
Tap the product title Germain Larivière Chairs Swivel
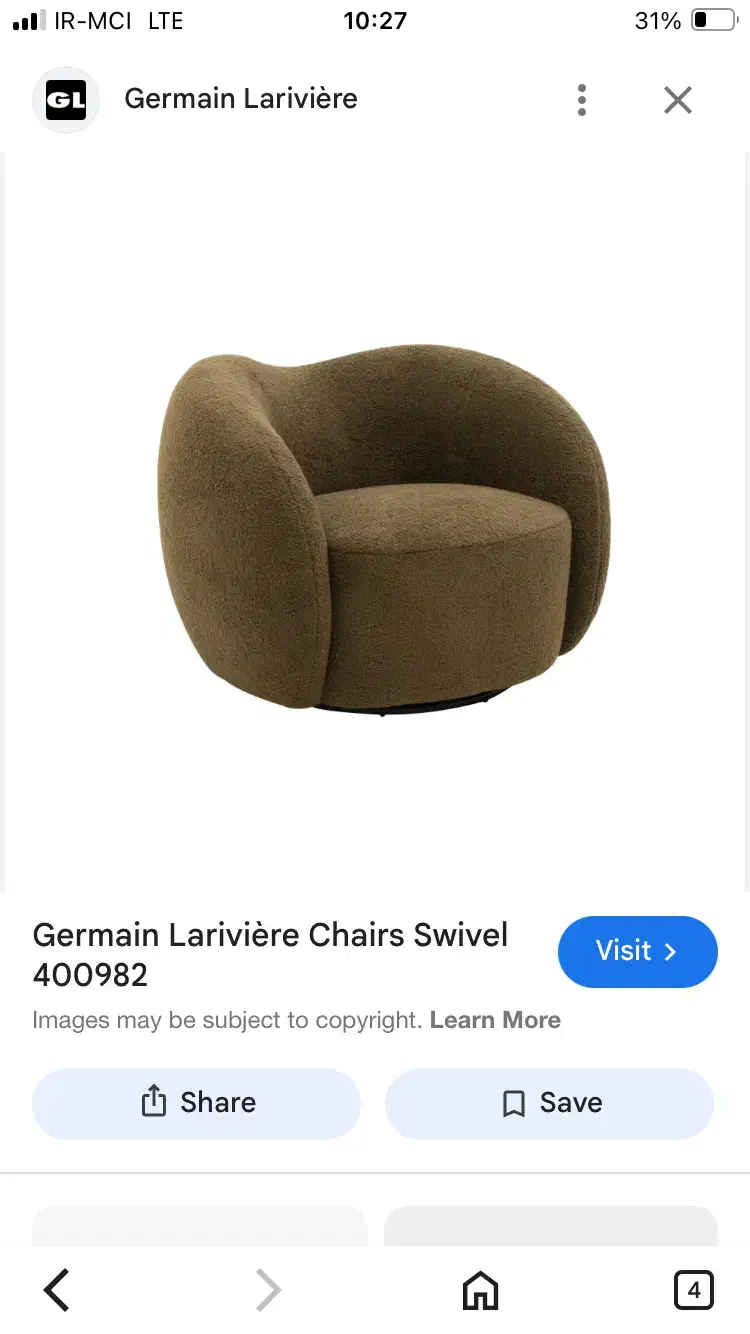270,954
